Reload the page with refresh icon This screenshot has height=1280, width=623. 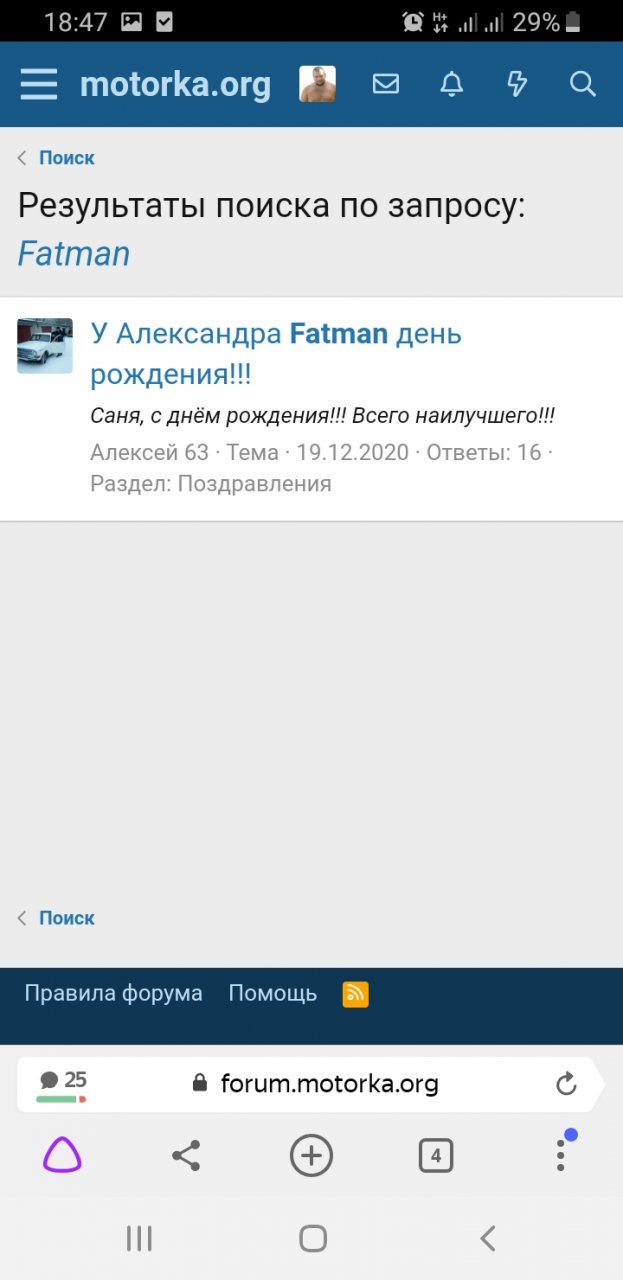pyautogui.click(x=566, y=1083)
